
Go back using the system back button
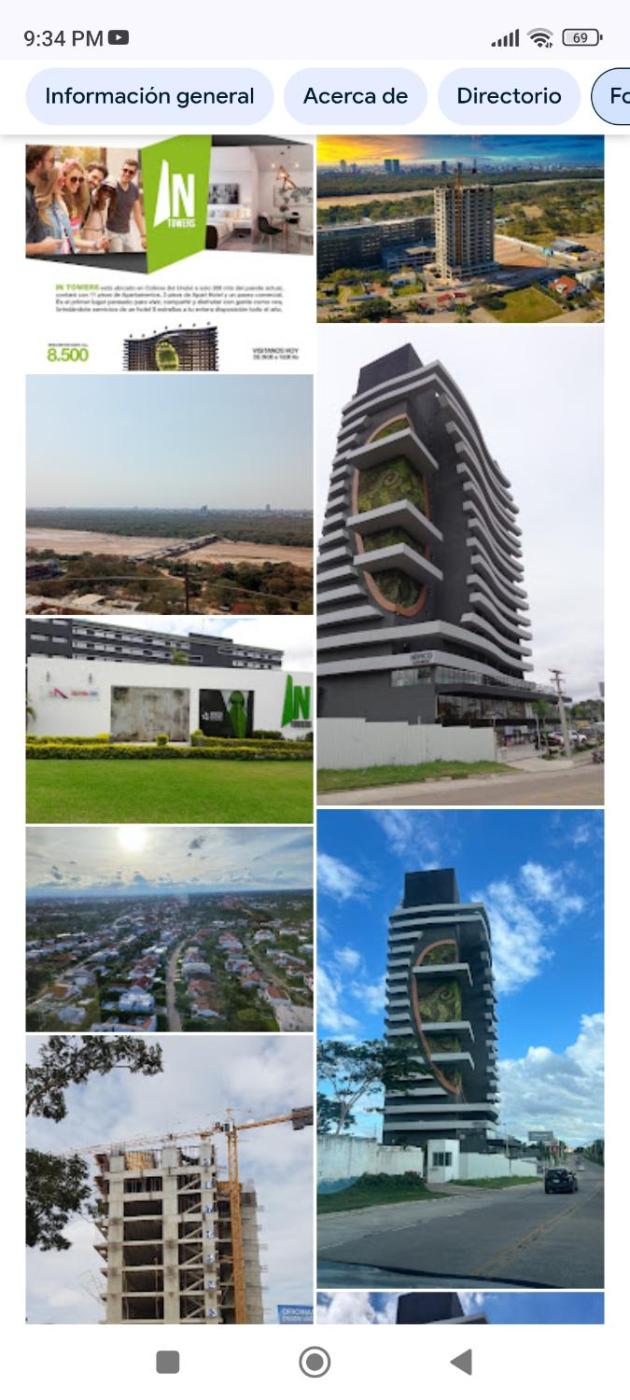pyautogui.click(x=461, y=1361)
